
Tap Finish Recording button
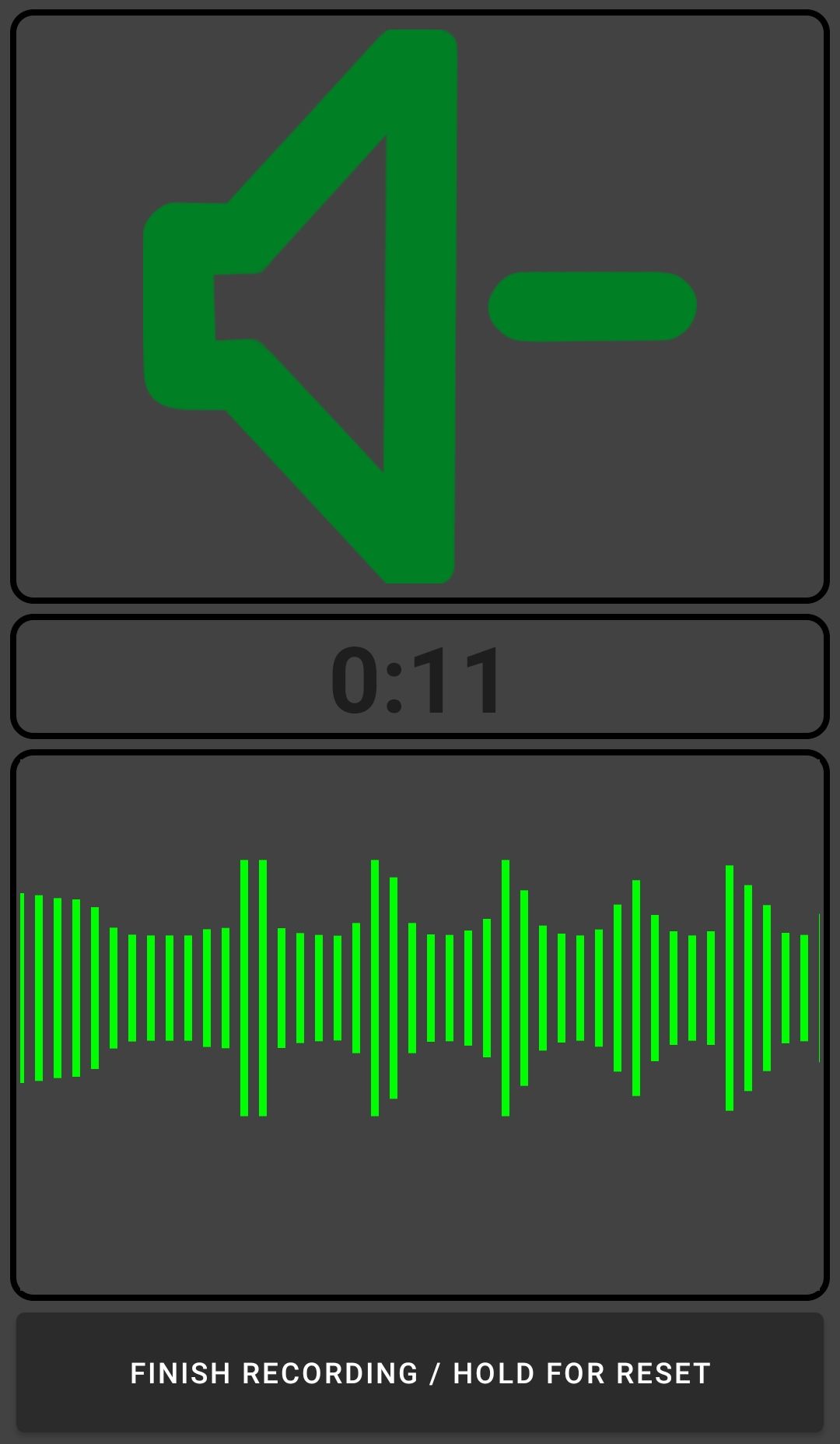420,1372
